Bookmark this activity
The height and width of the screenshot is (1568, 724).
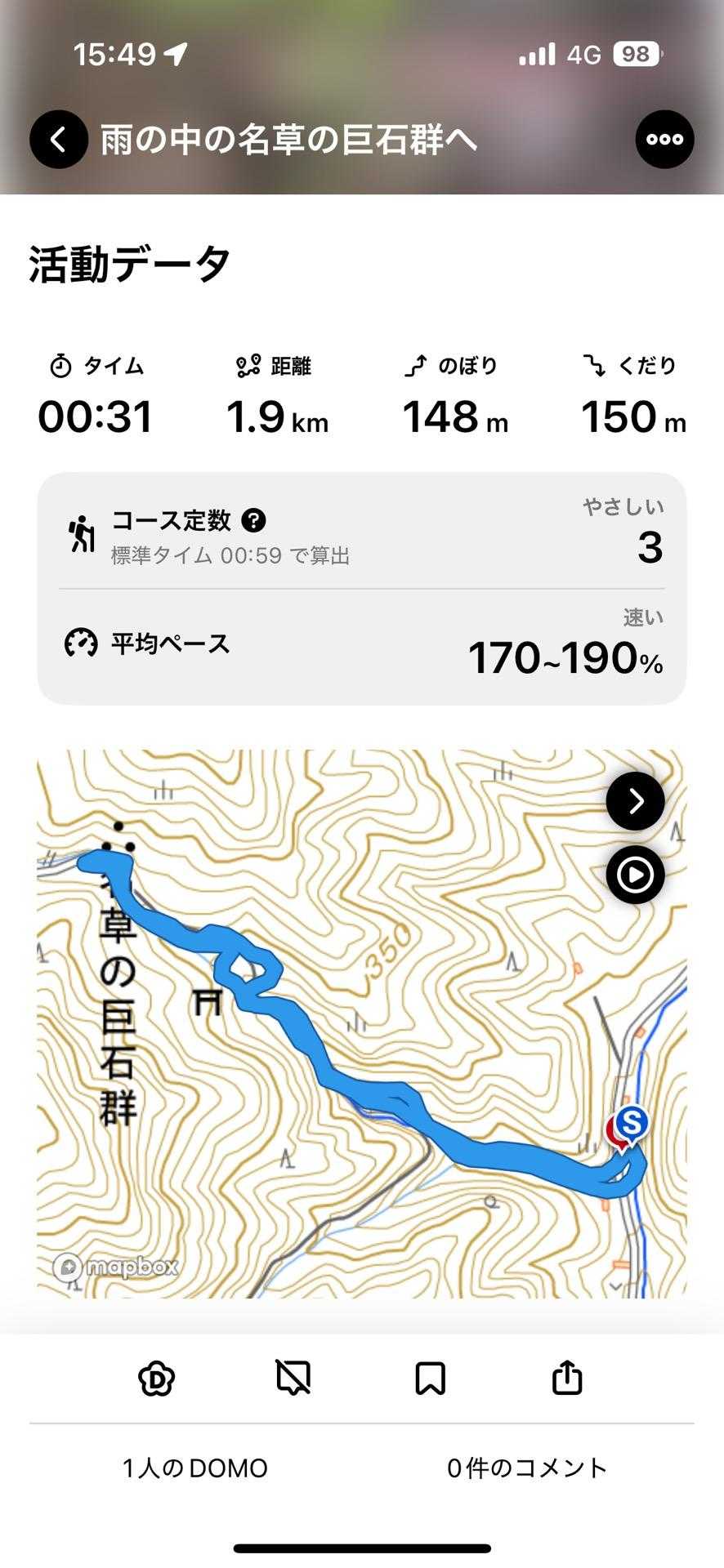430,1379
